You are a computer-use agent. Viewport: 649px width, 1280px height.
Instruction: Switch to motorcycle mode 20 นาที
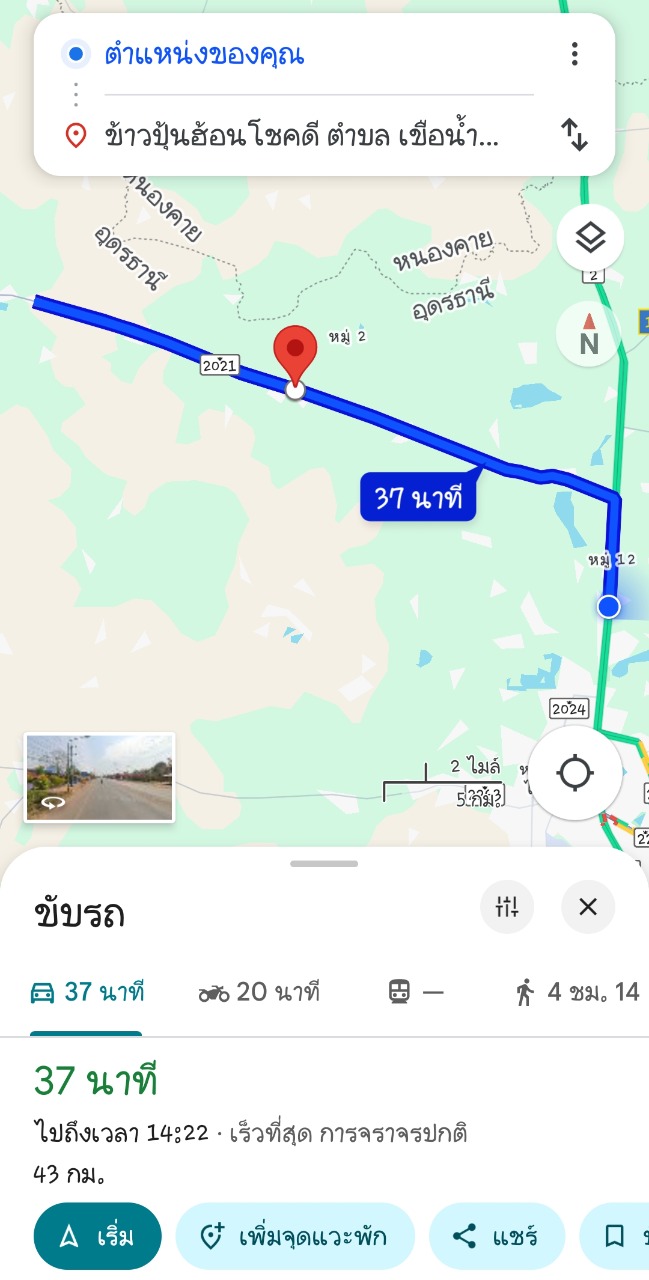pos(259,992)
